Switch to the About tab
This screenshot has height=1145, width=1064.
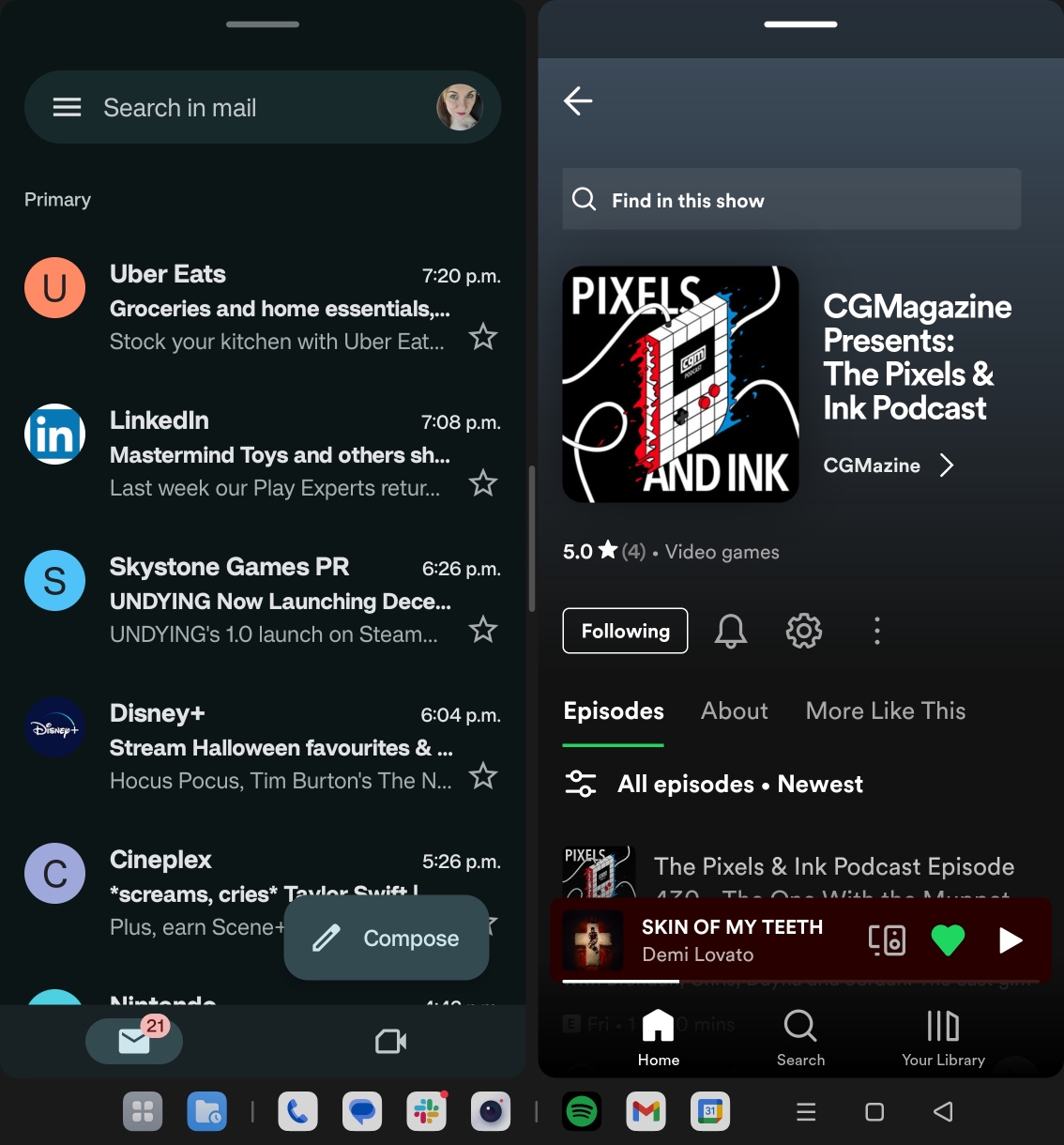(734, 711)
